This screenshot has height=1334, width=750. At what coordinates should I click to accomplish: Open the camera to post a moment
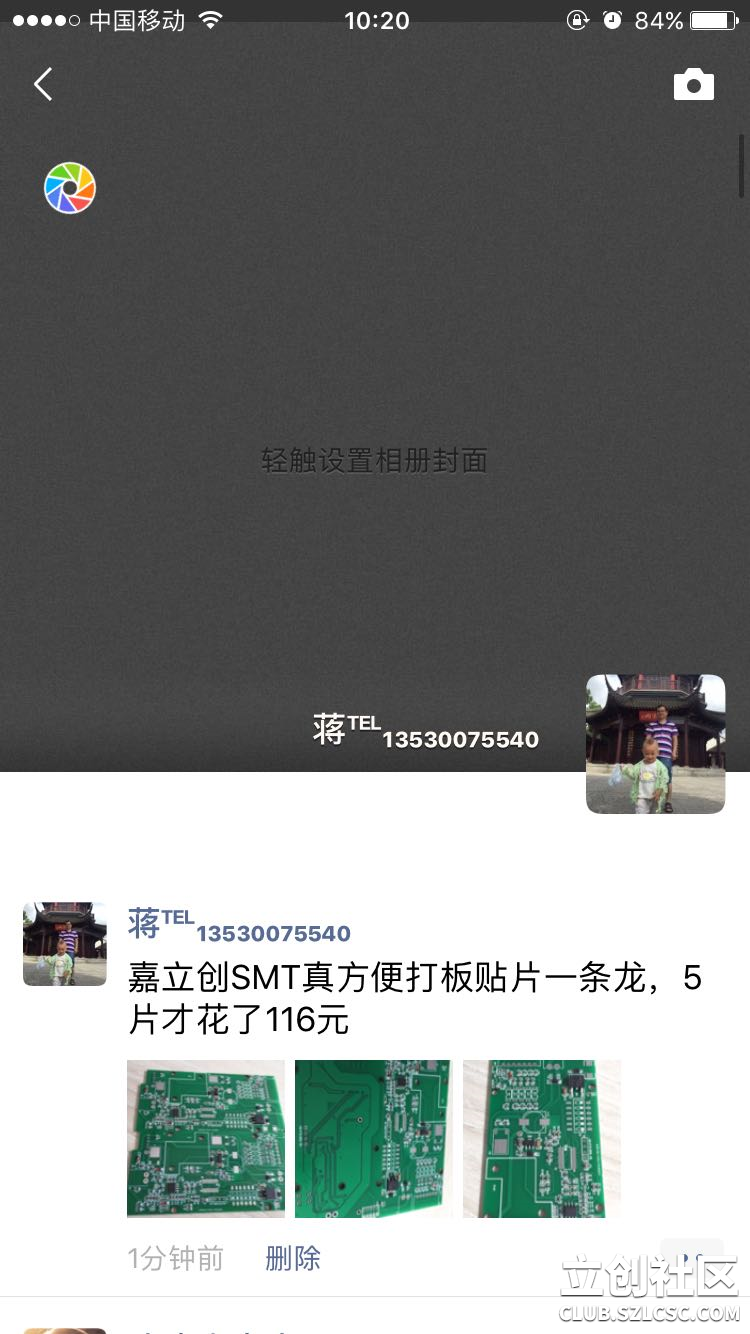pyautogui.click(x=693, y=85)
